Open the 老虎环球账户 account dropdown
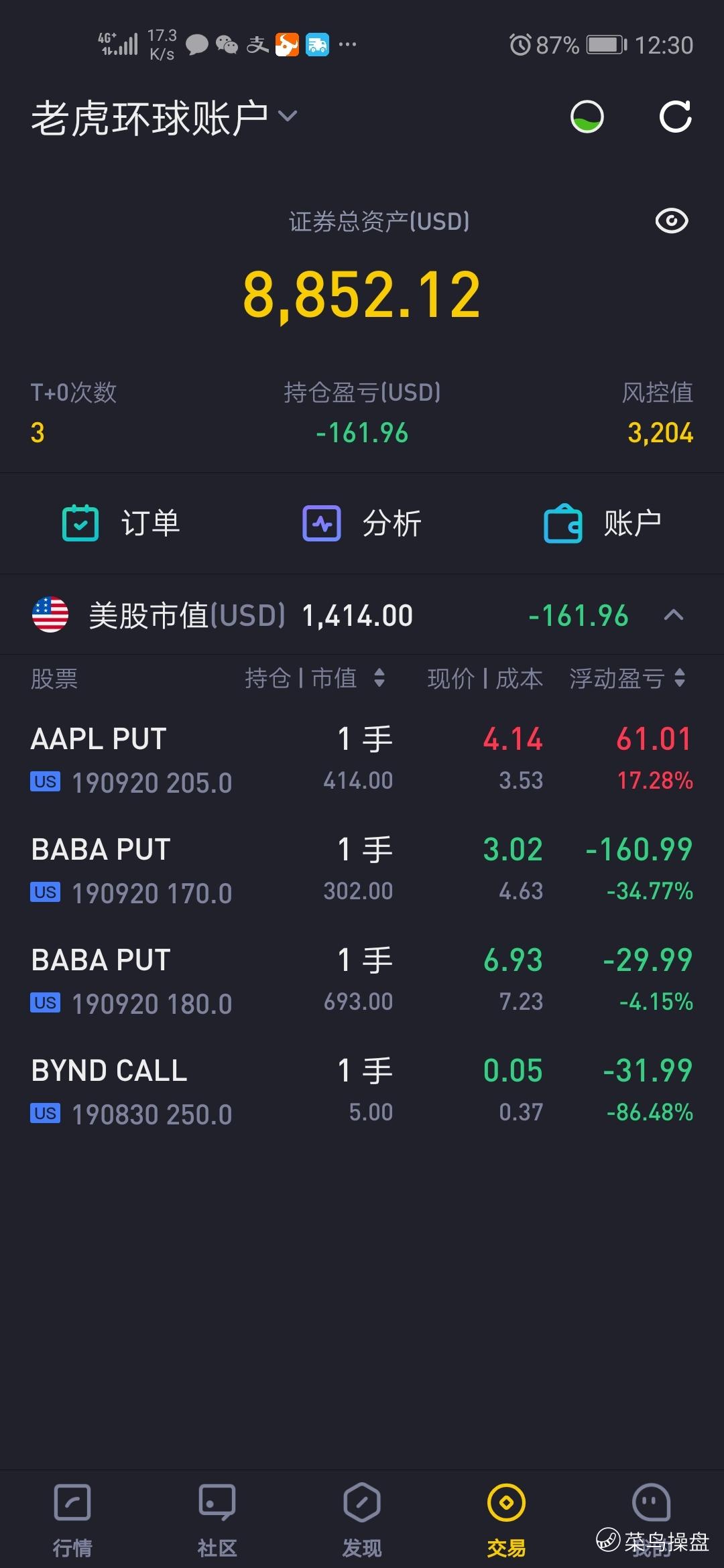724x1568 pixels. tap(164, 117)
